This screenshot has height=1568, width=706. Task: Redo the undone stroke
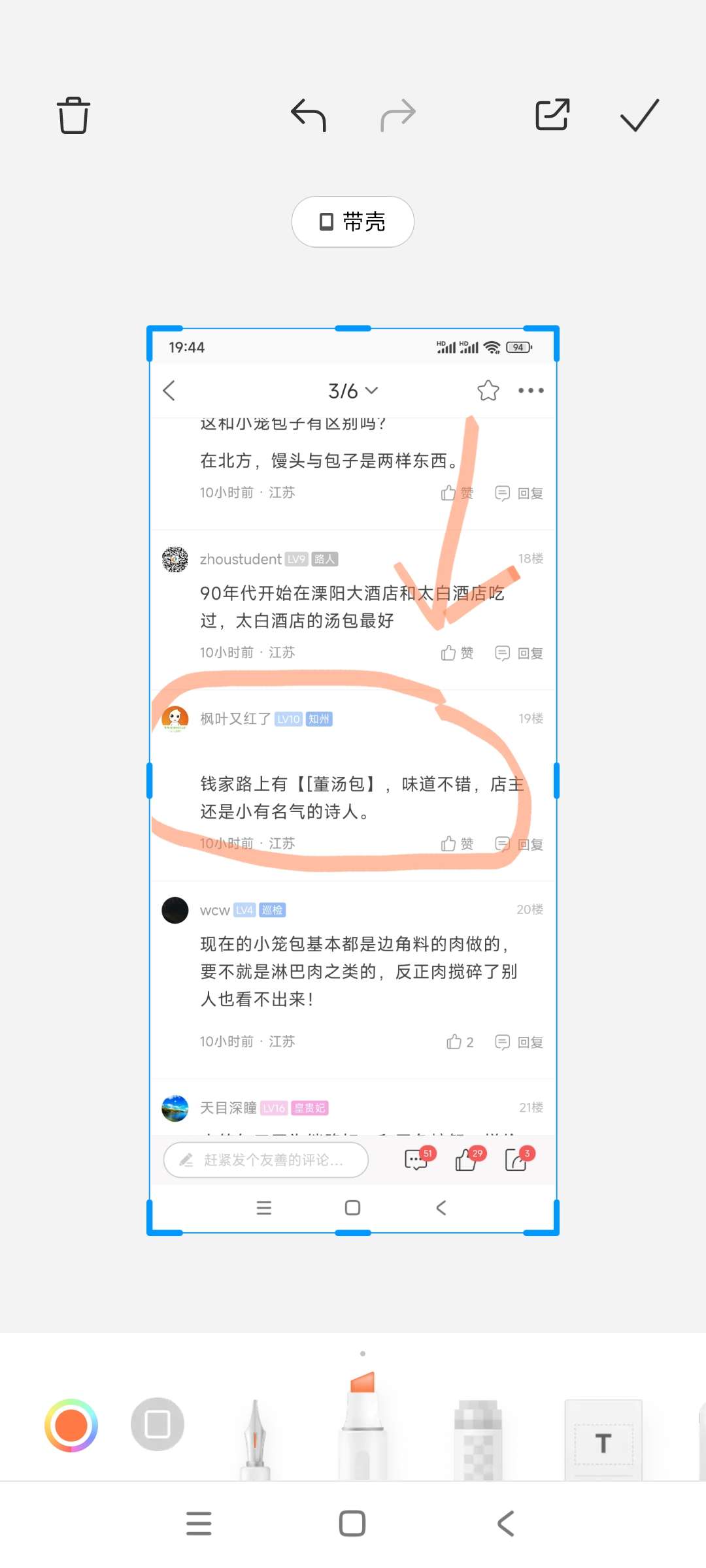tap(398, 115)
